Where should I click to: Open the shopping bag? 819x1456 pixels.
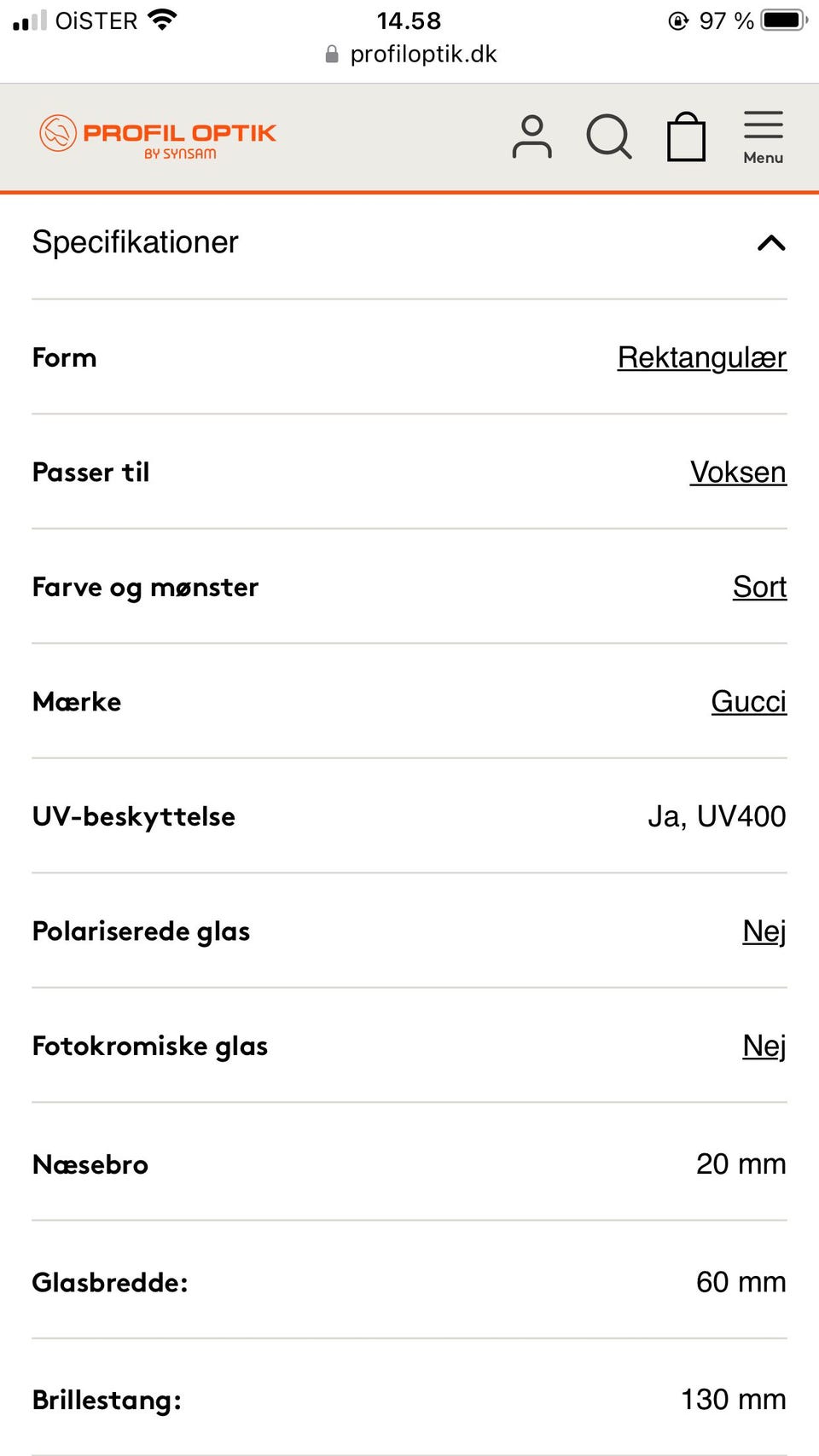[686, 137]
